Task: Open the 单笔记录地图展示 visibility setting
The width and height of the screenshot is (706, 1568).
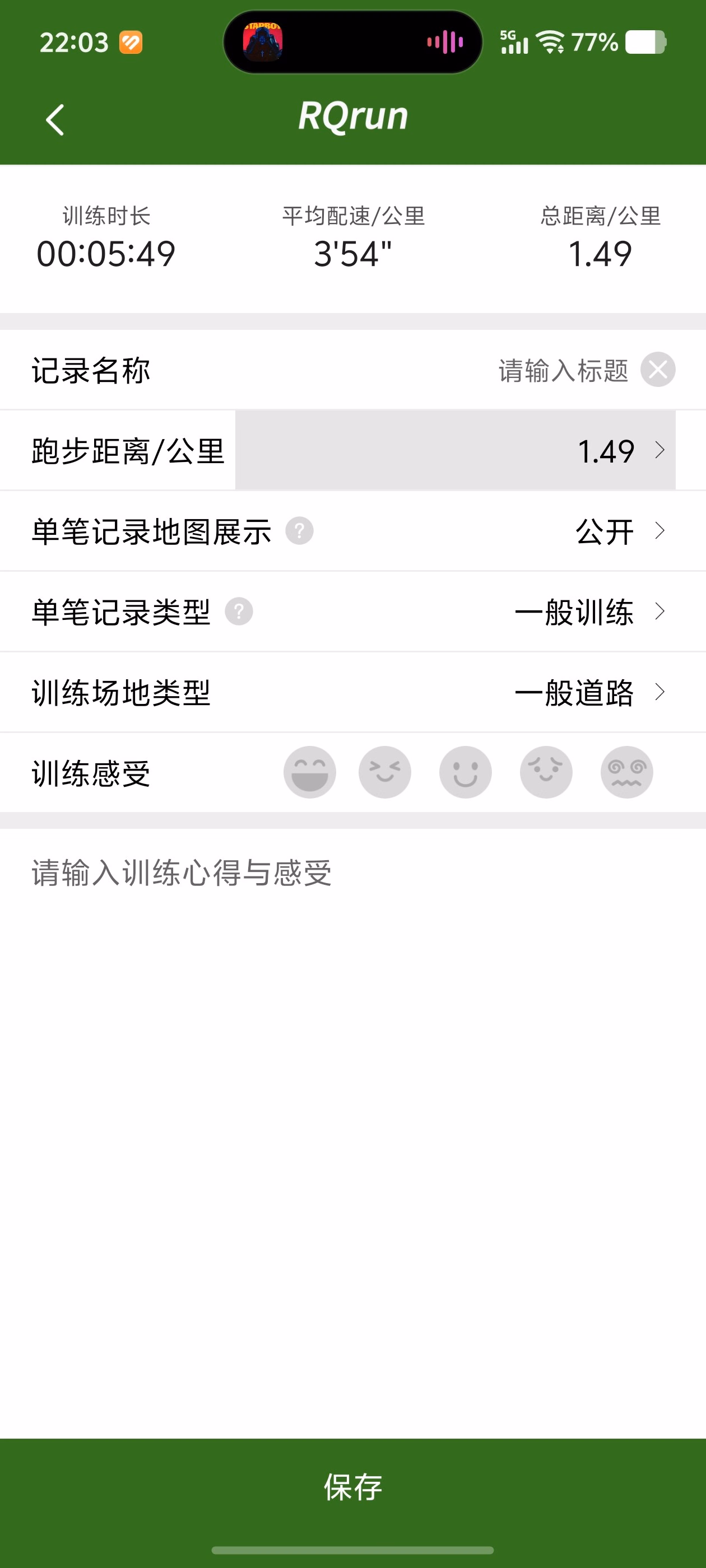Action: [x=352, y=531]
